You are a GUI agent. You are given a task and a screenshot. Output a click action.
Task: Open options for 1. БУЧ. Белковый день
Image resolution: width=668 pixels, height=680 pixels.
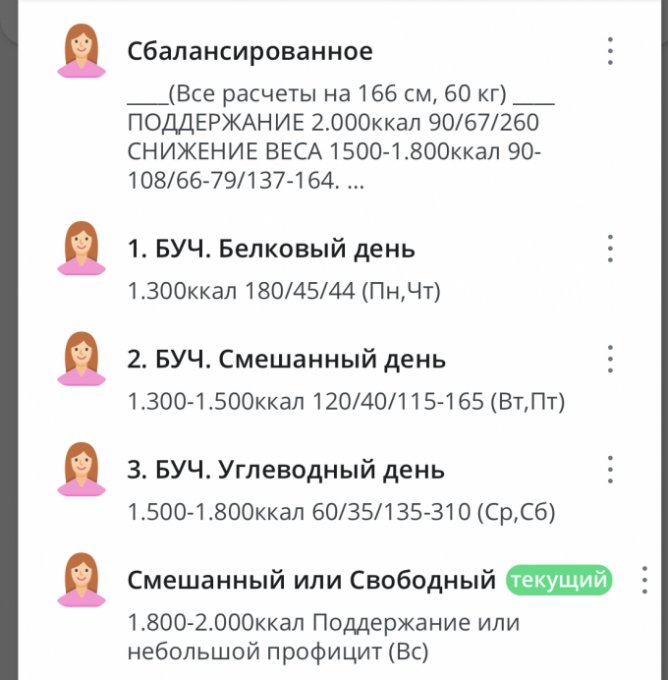click(x=610, y=248)
